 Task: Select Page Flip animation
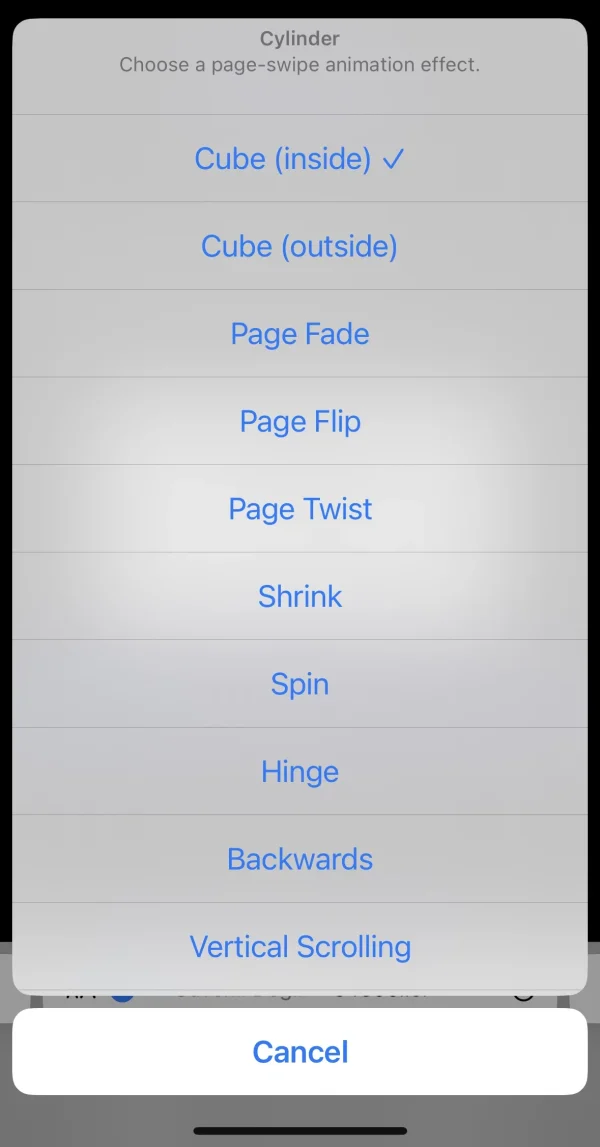(300, 421)
